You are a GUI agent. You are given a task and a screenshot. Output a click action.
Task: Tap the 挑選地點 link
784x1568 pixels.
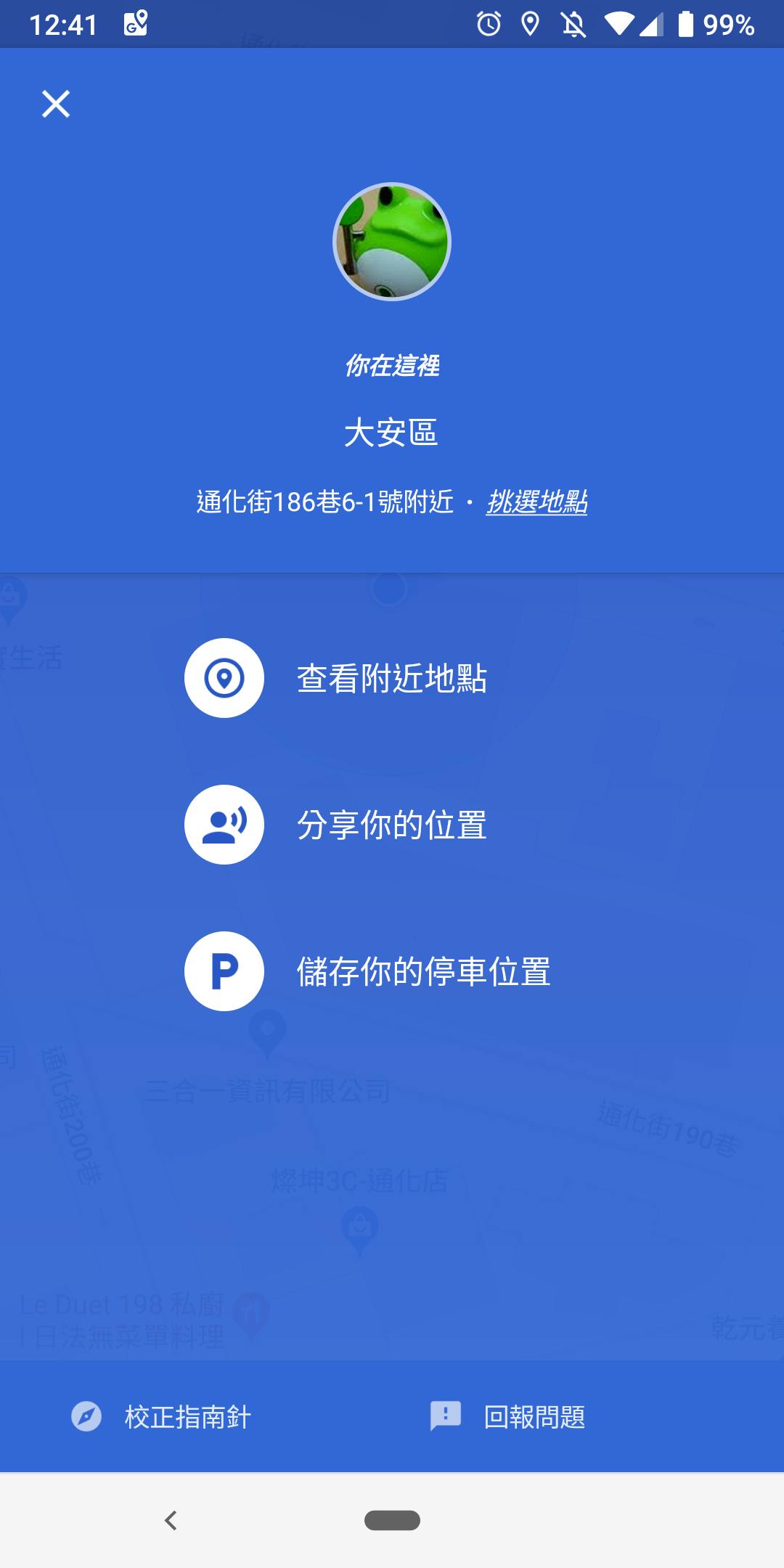tap(536, 502)
